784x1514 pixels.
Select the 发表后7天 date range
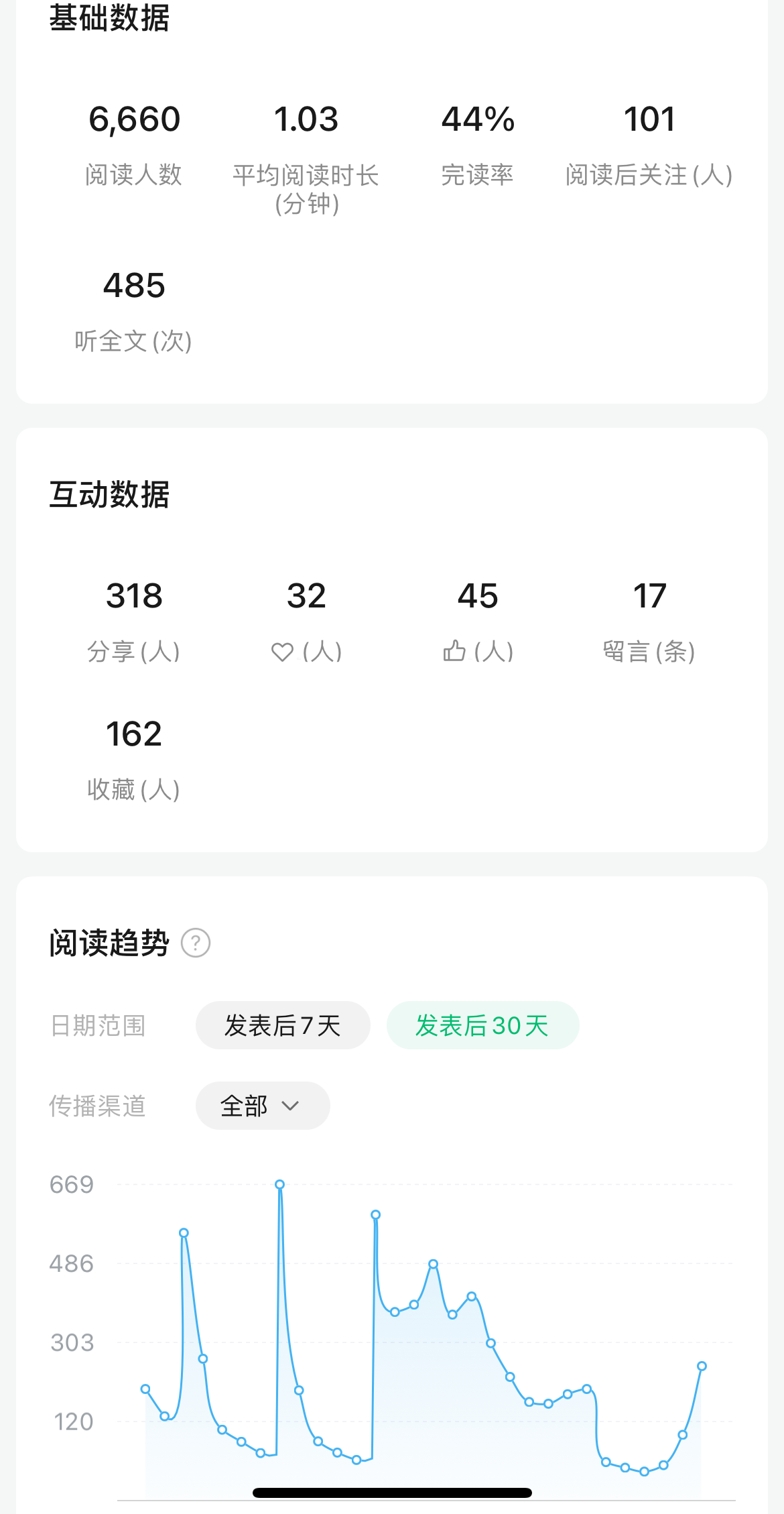click(283, 1025)
